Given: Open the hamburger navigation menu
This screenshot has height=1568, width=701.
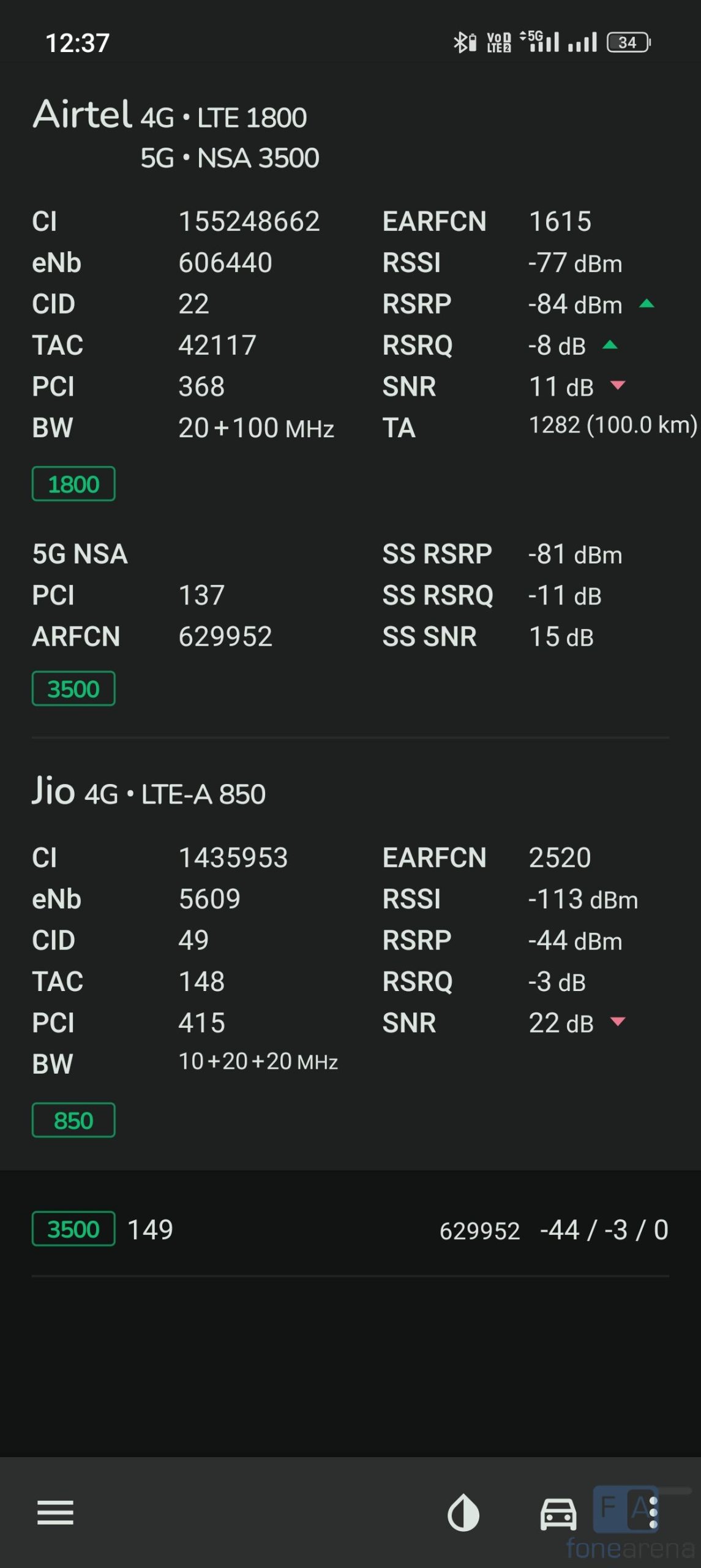Looking at the screenshot, I should click(55, 1513).
